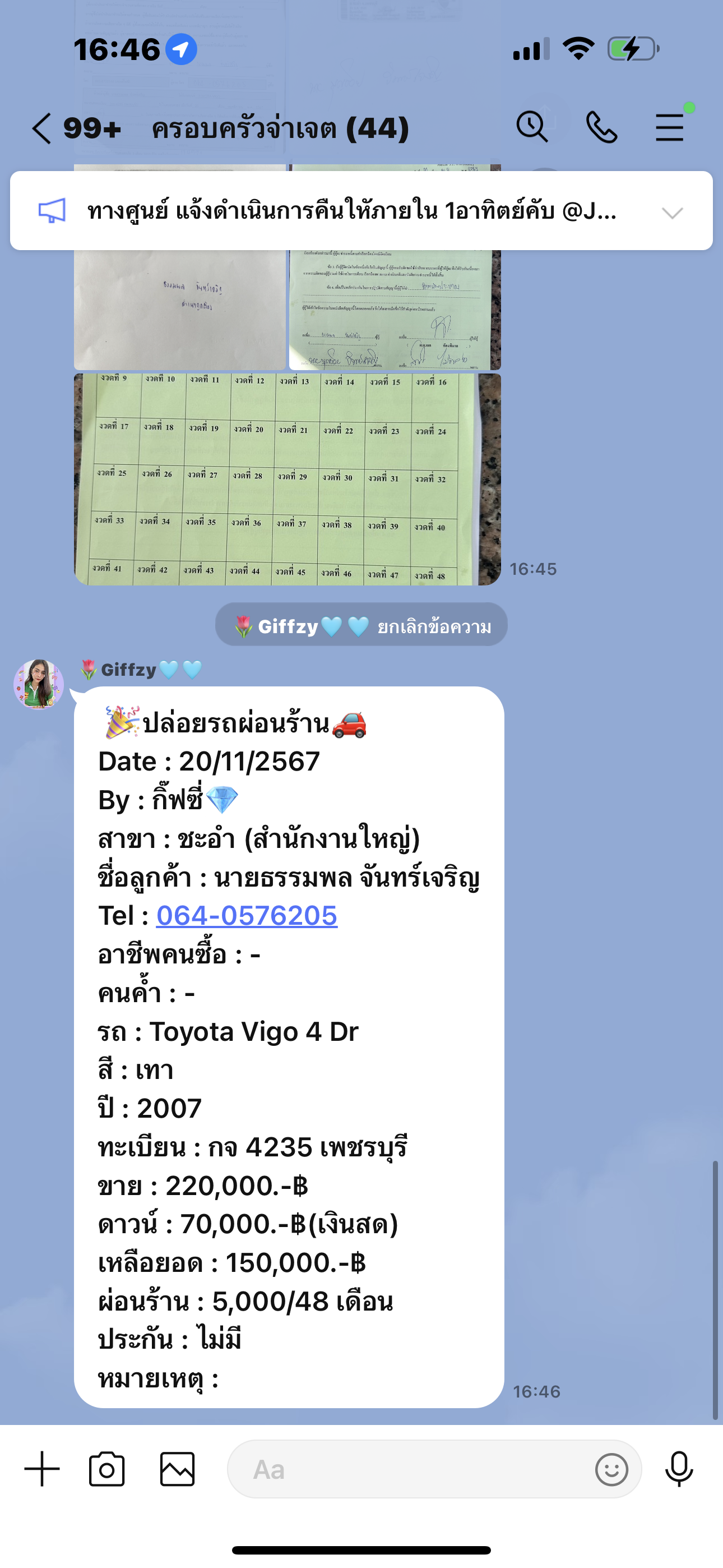View Giffzy's profile picture

click(x=39, y=684)
